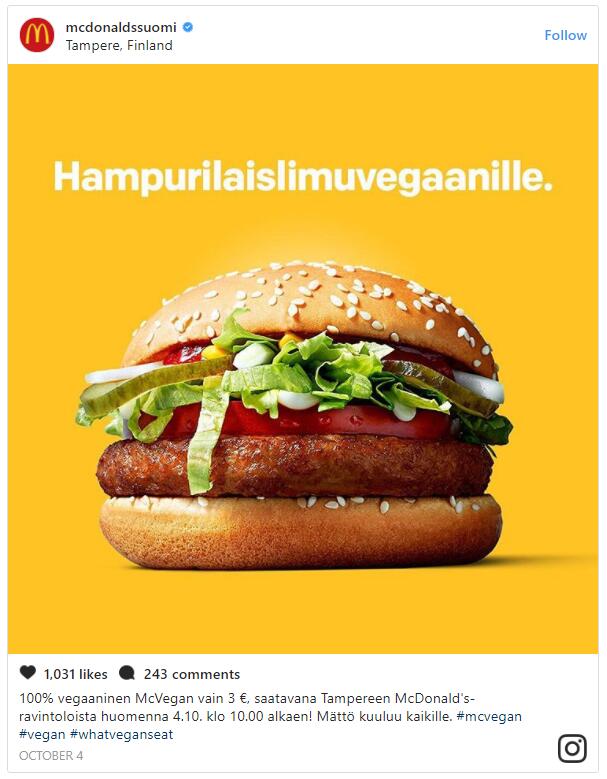Open the McVegan burger post image
The image size is (607, 779).
pyautogui.click(x=303, y=358)
